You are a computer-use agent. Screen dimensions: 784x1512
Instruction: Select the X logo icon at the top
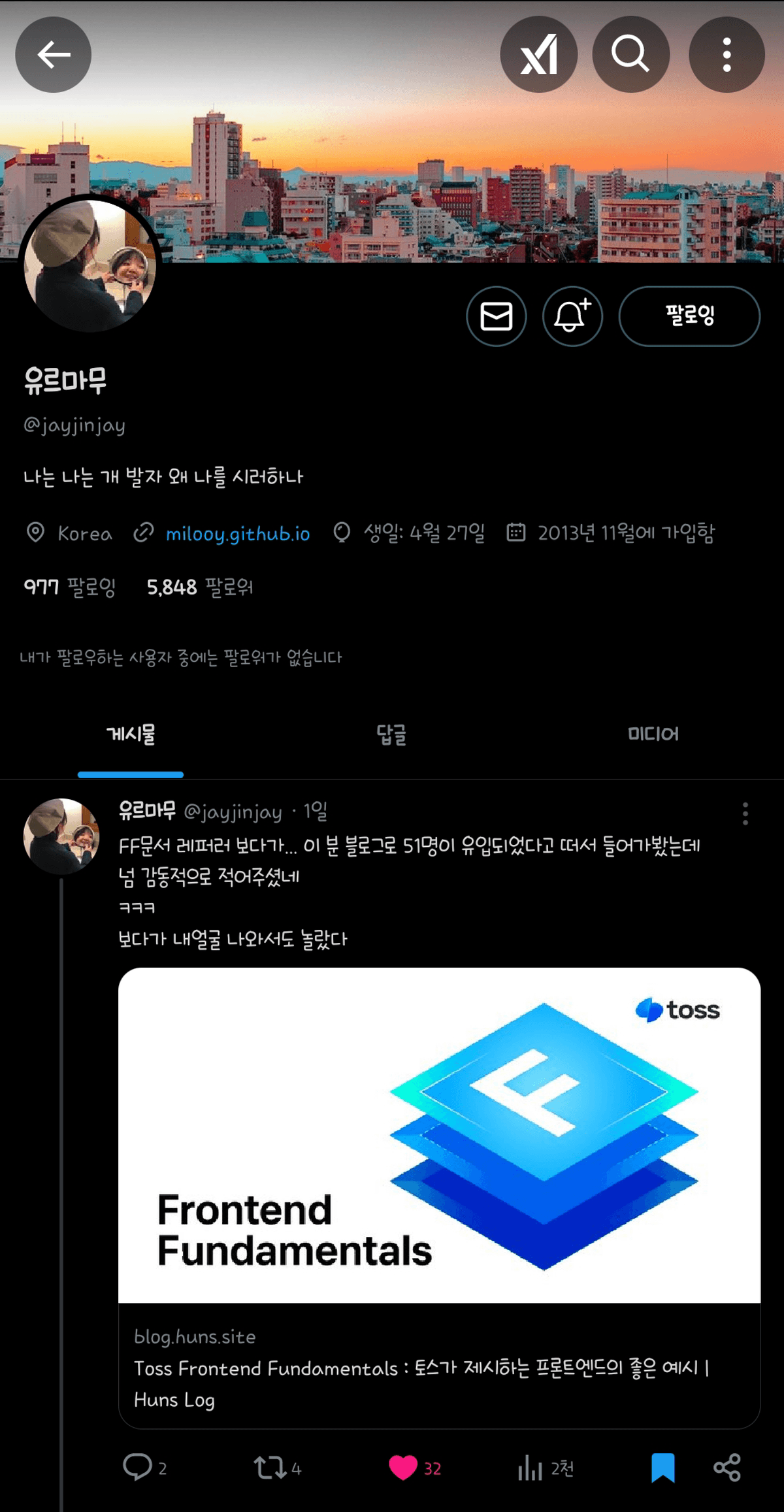pos(539,56)
